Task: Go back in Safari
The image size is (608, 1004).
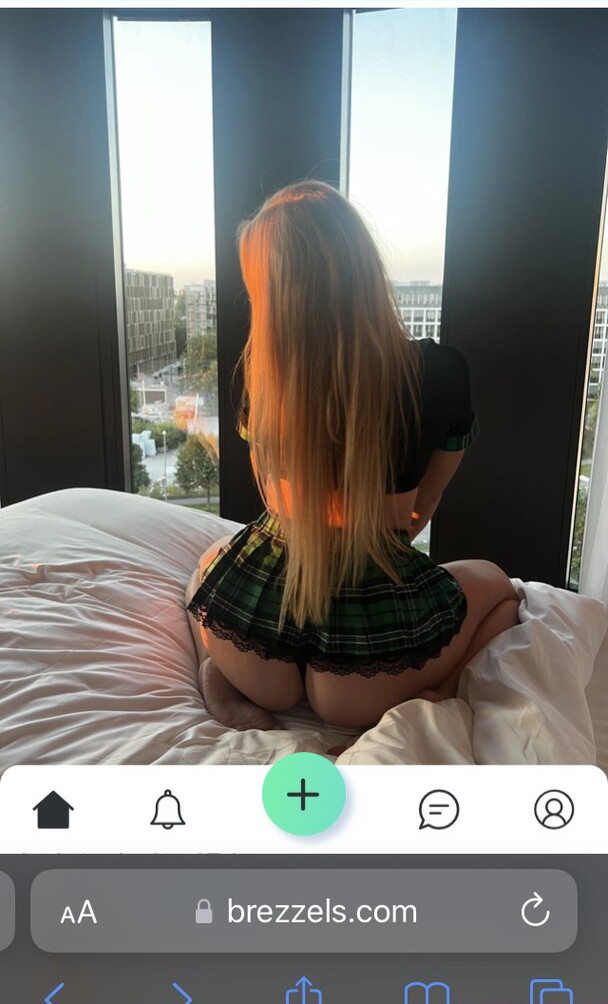Action: (x=54, y=993)
